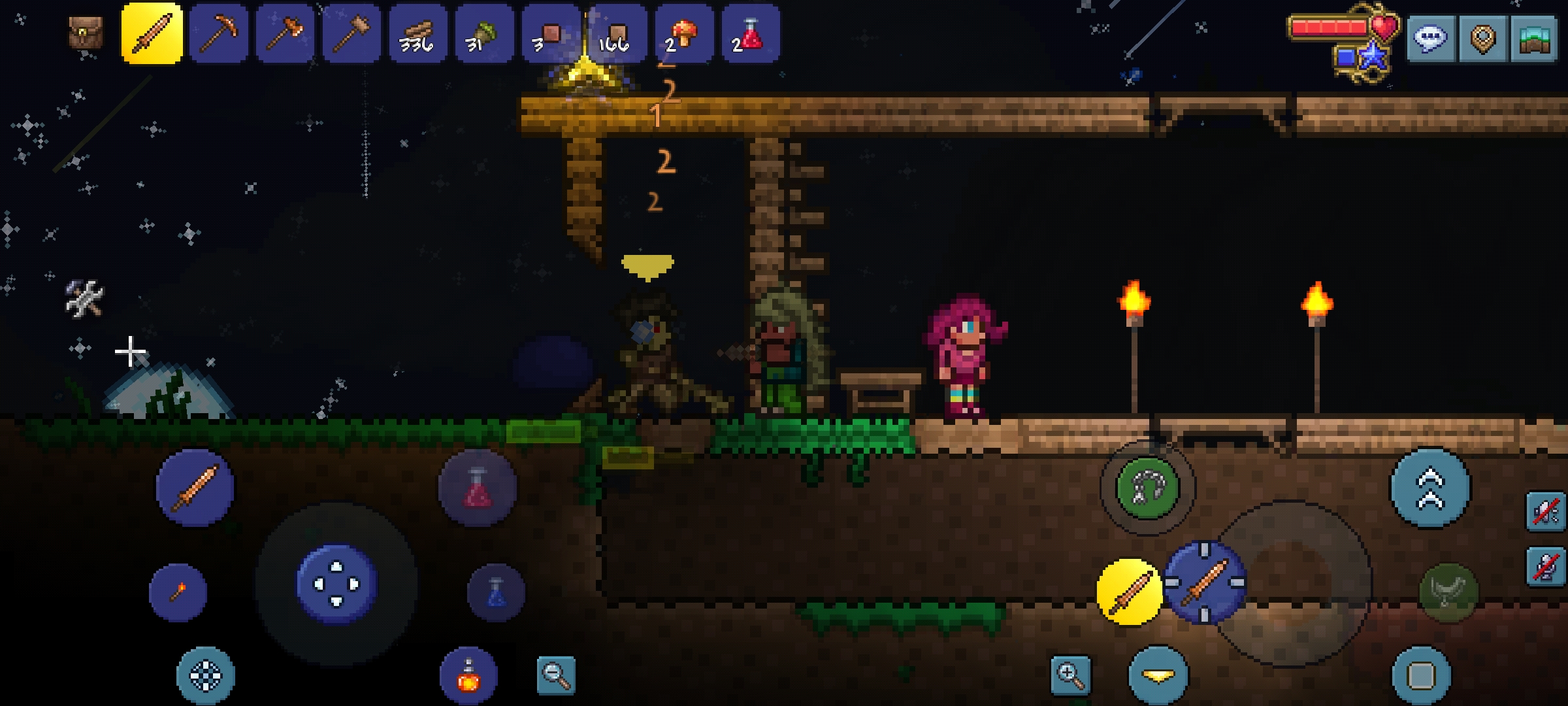
Task: Select the red potion in the hotbar
Action: click(x=750, y=33)
